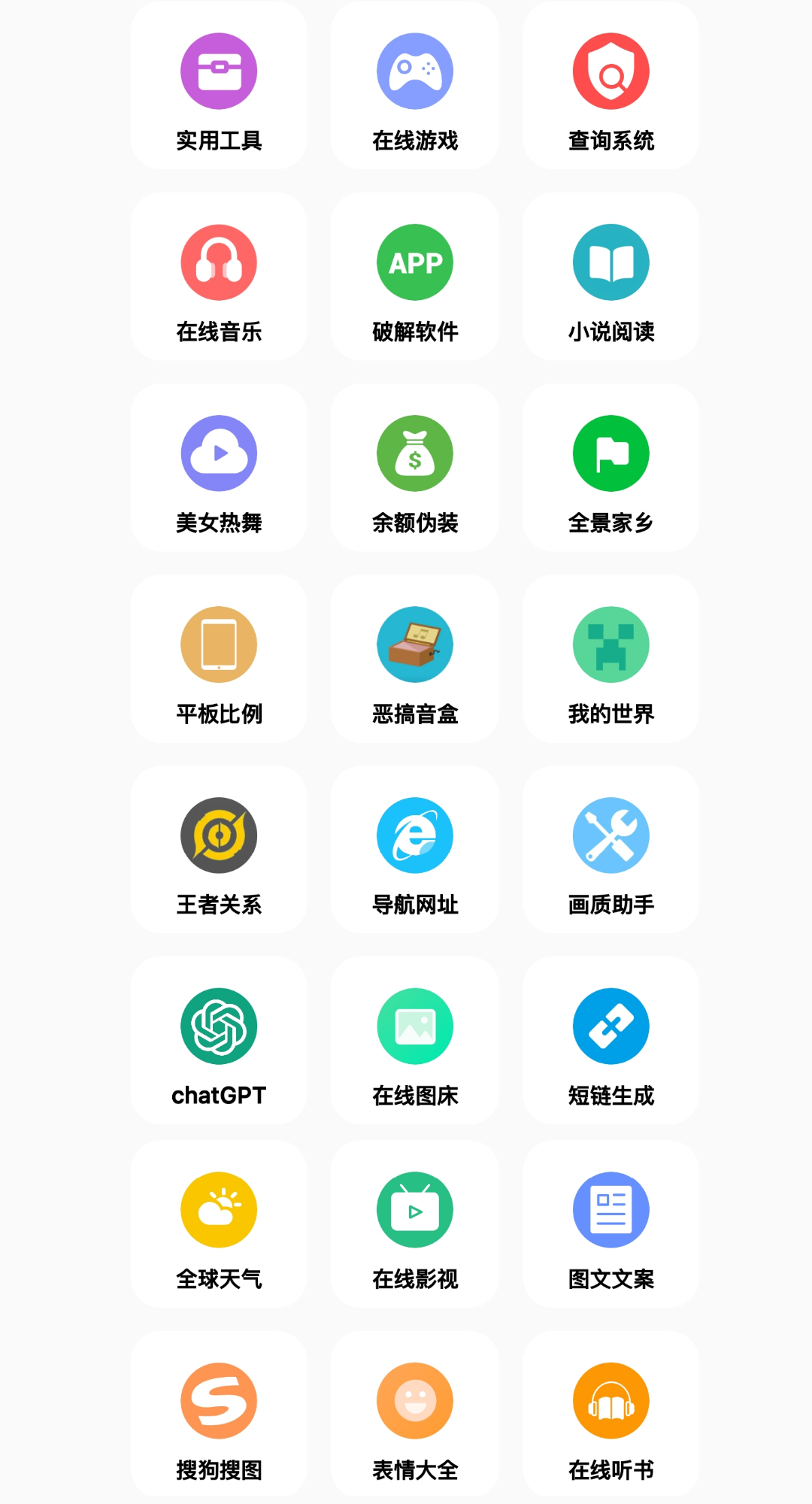Select the 查询系统 card

(611, 86)
